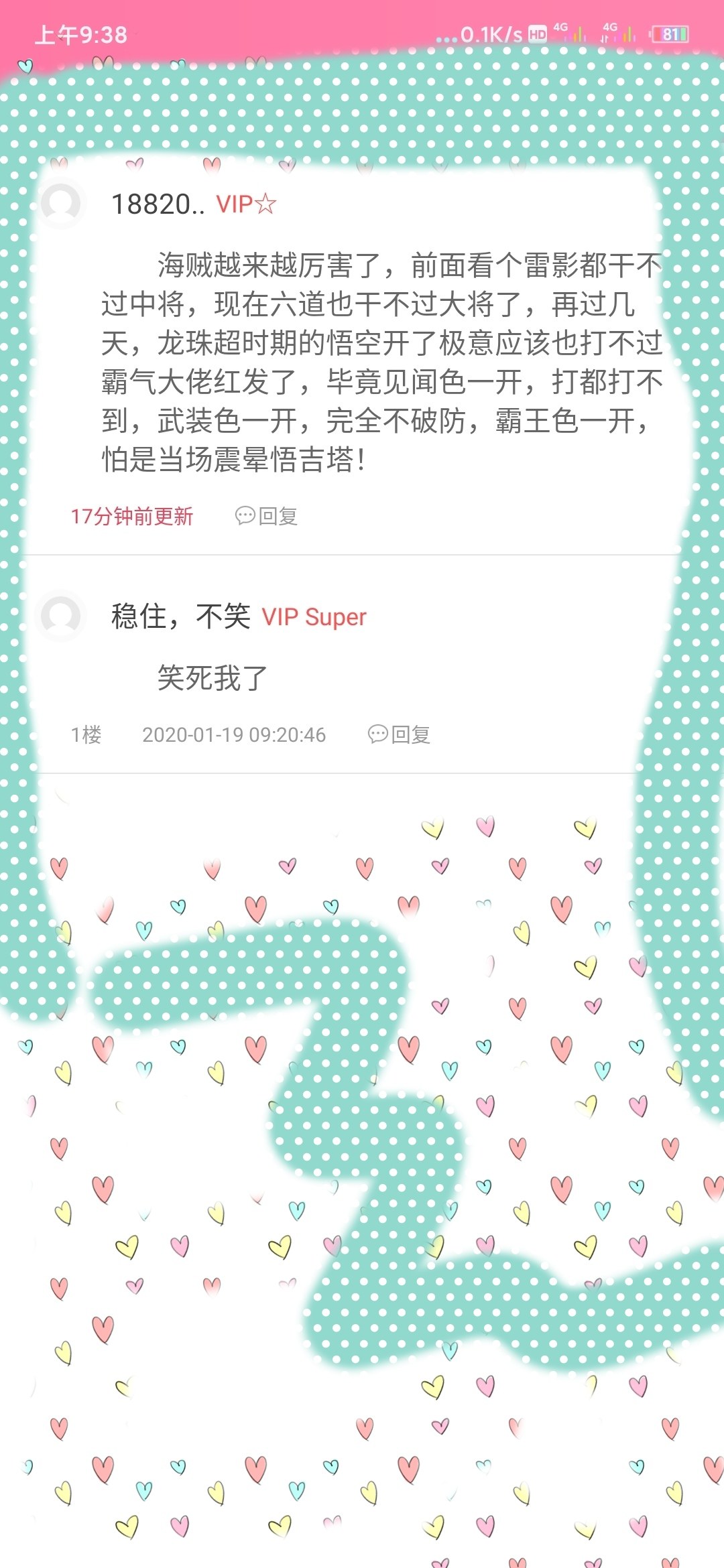View the profile of username 18820..
Screen dimensions: 724x1568
(158, 204)
